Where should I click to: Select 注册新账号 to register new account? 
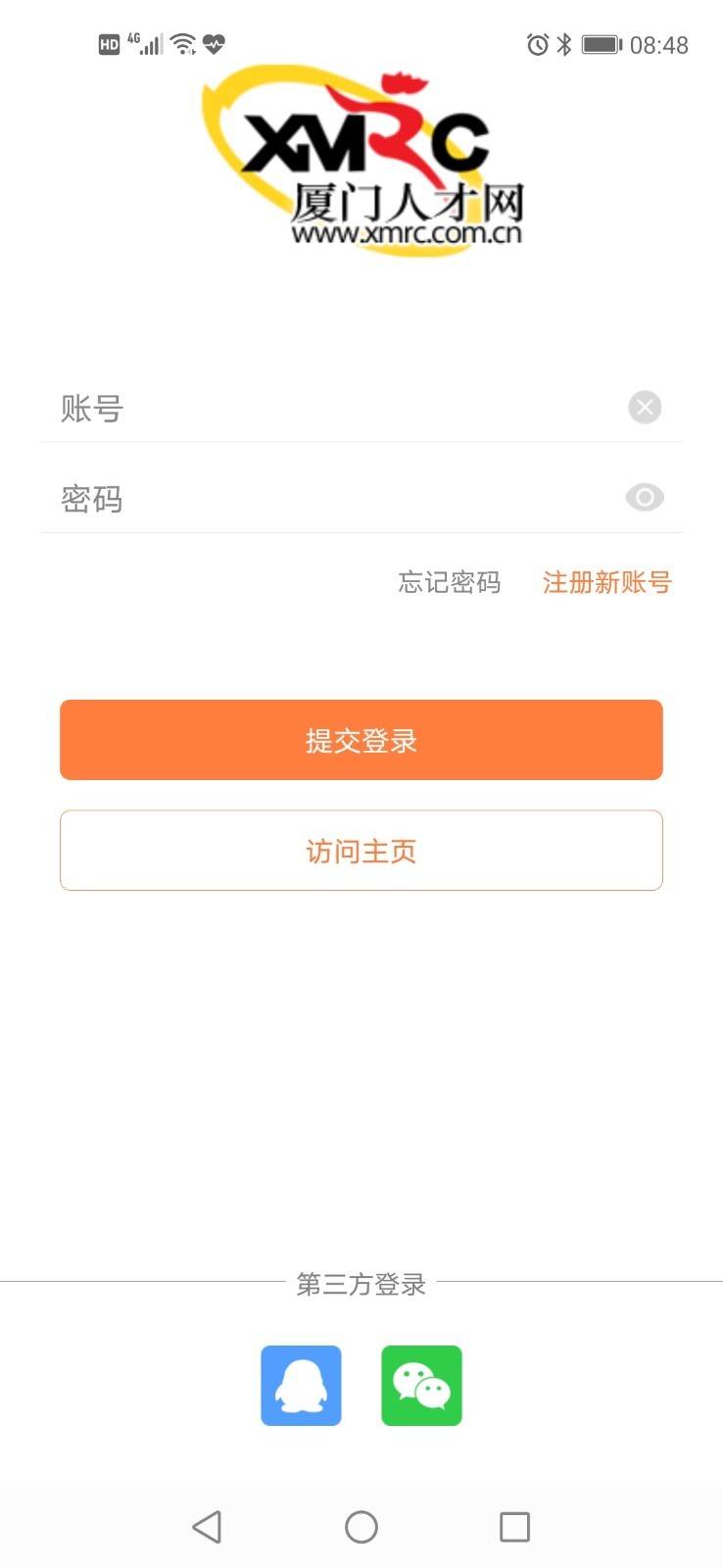point(606,582)
